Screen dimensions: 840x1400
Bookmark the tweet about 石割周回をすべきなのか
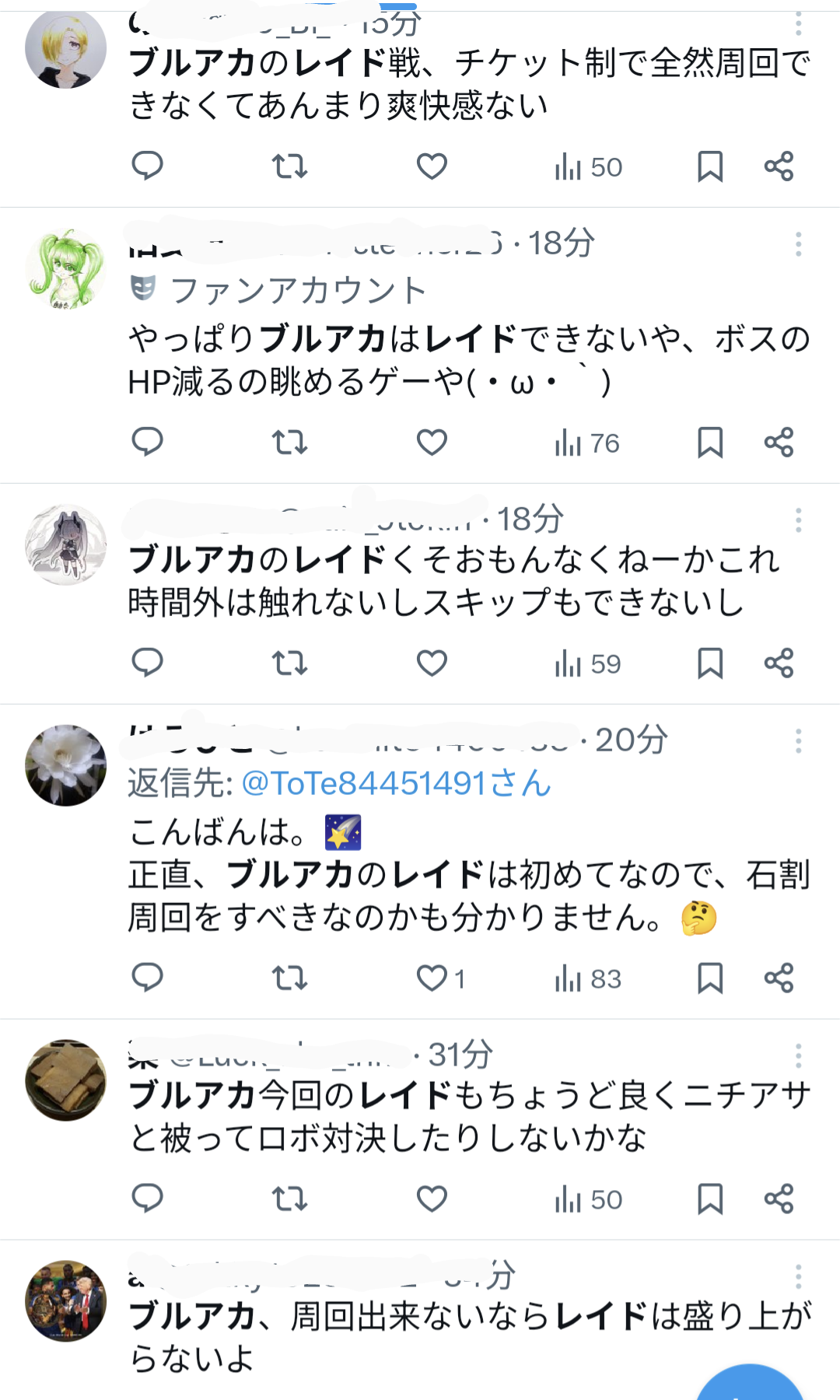pos(709,978)
